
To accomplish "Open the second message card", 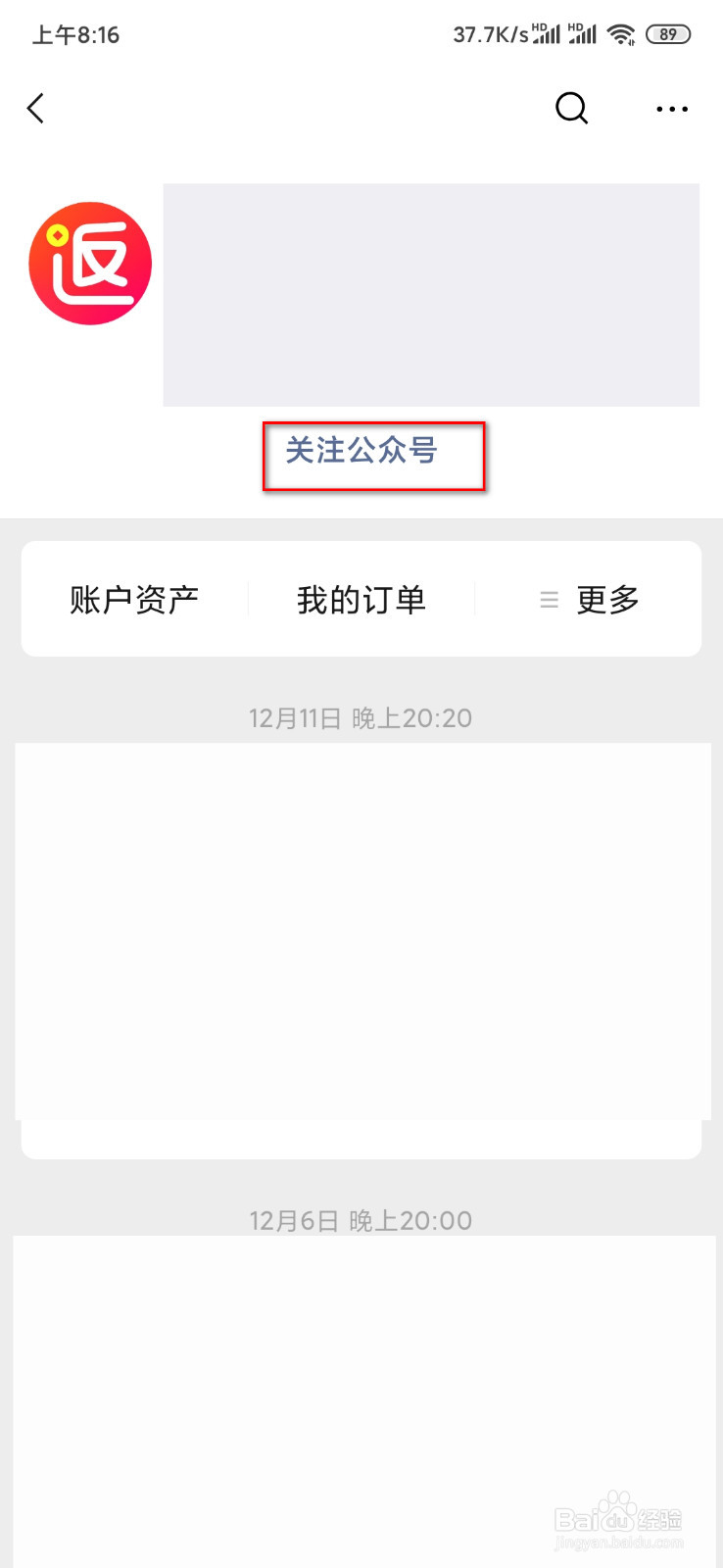I will tap(361, 1401).
